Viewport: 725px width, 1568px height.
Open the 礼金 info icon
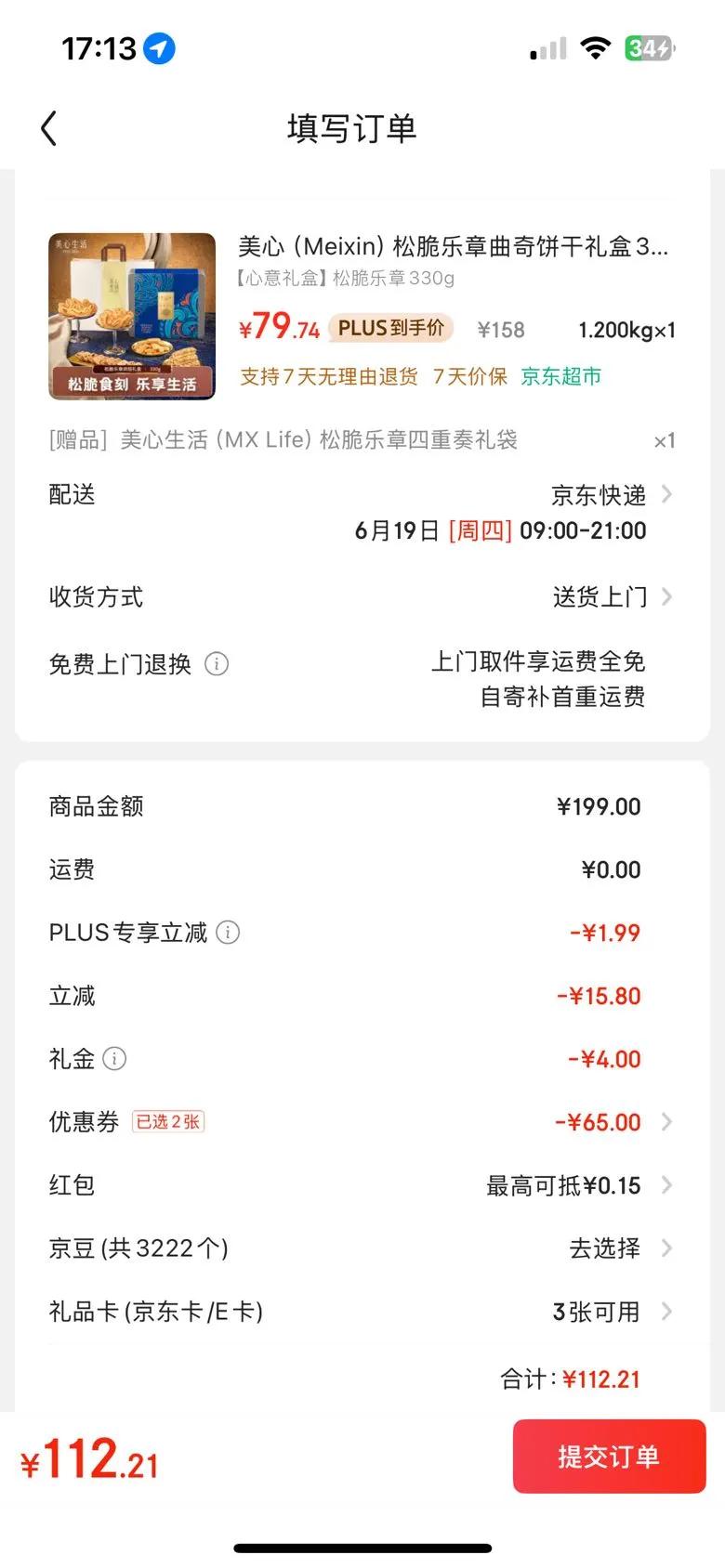pos(114,1059)
